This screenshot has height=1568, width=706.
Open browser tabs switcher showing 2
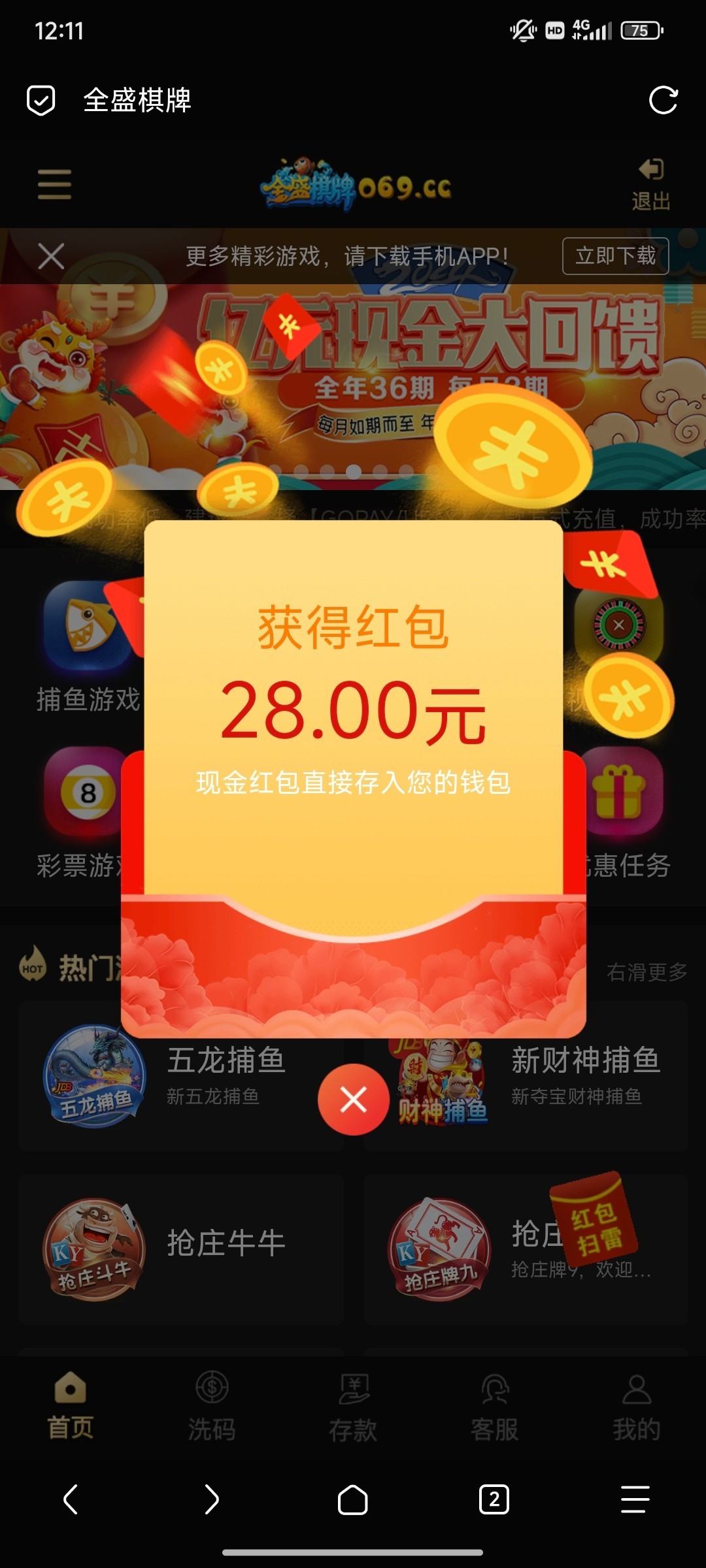pyautogui.click(x=494, y=1499)
